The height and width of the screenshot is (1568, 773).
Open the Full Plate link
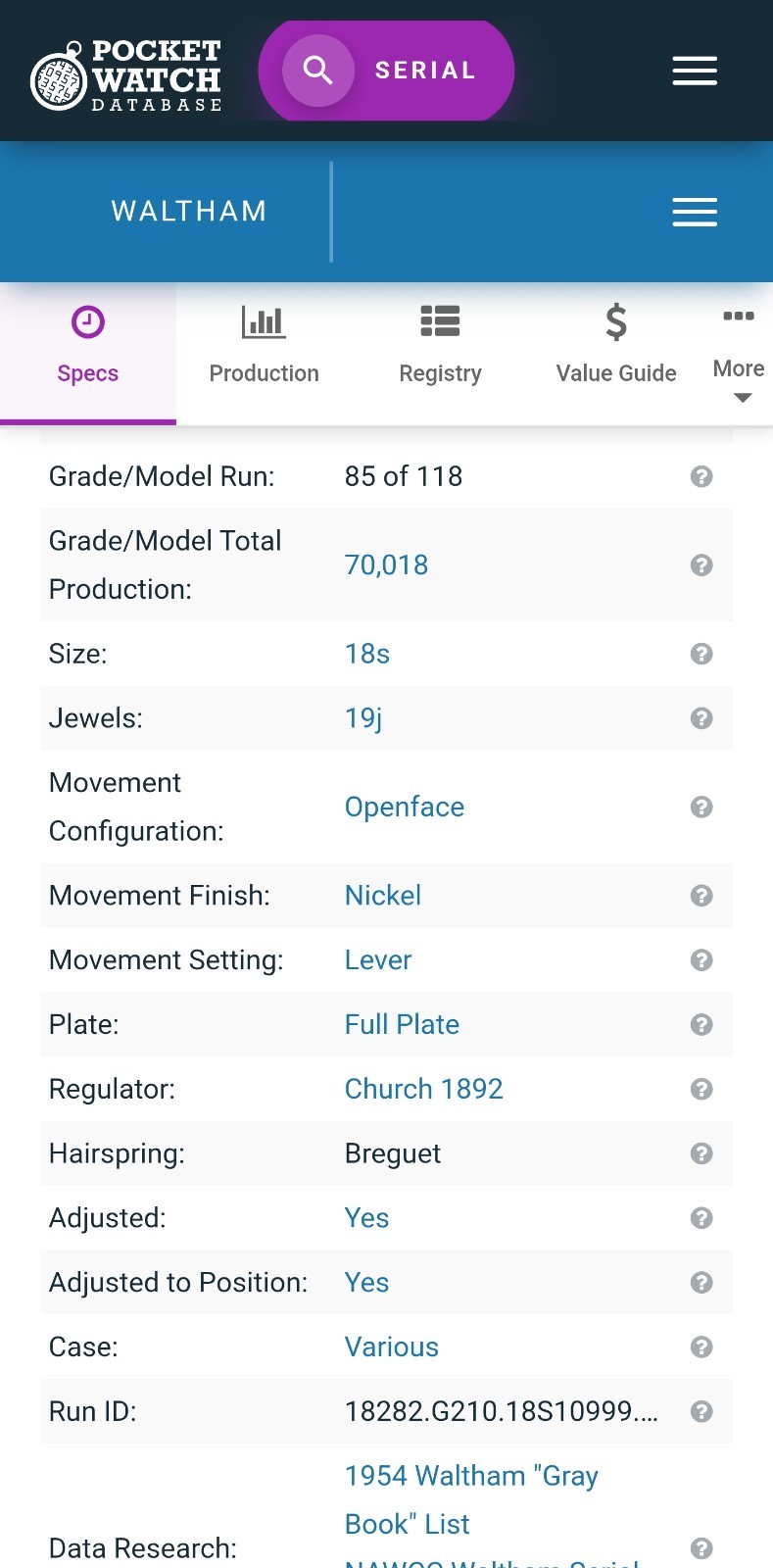click(x=402, y=1025)
